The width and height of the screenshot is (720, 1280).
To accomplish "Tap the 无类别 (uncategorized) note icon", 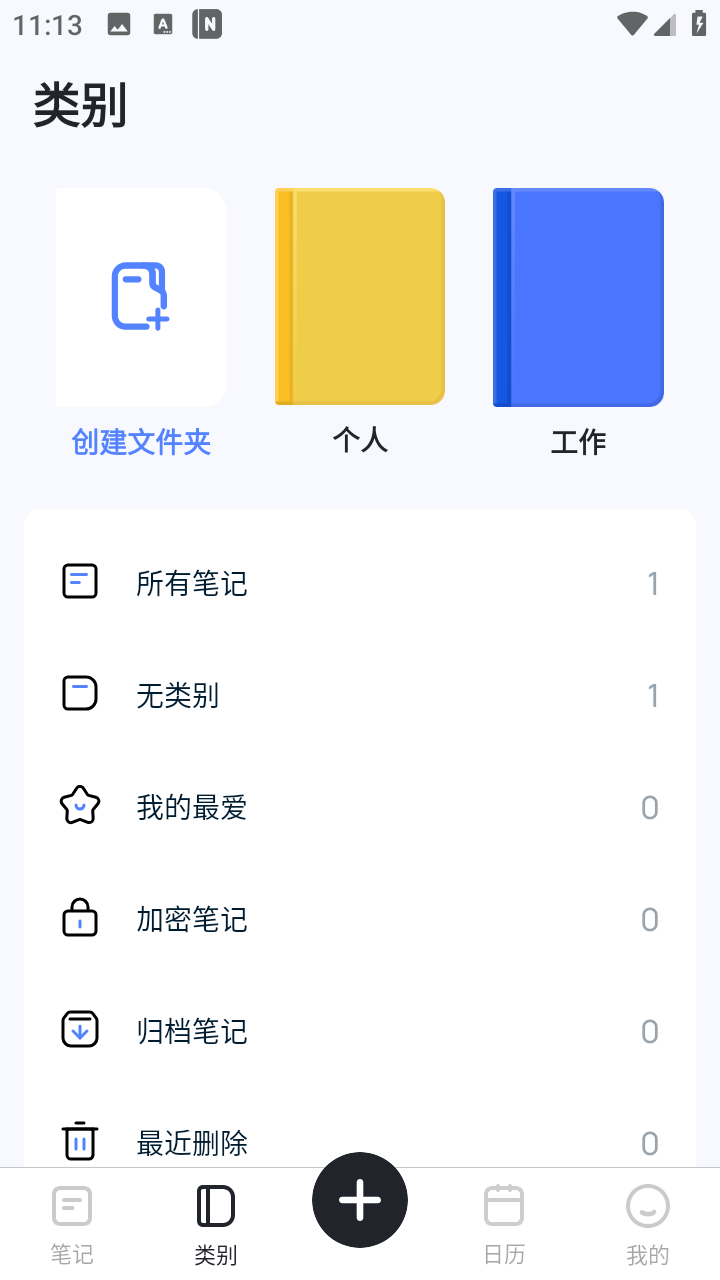I will [x=80, y=693].
